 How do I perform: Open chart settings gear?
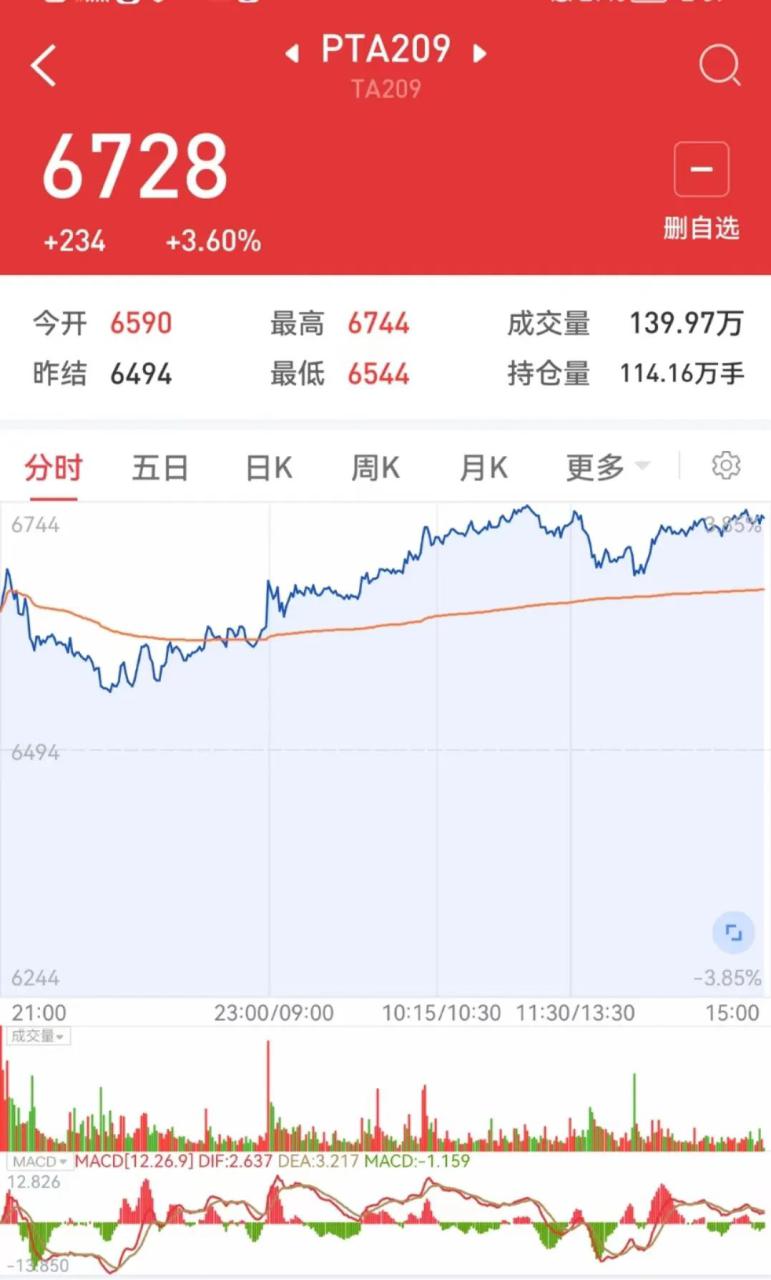726,466
